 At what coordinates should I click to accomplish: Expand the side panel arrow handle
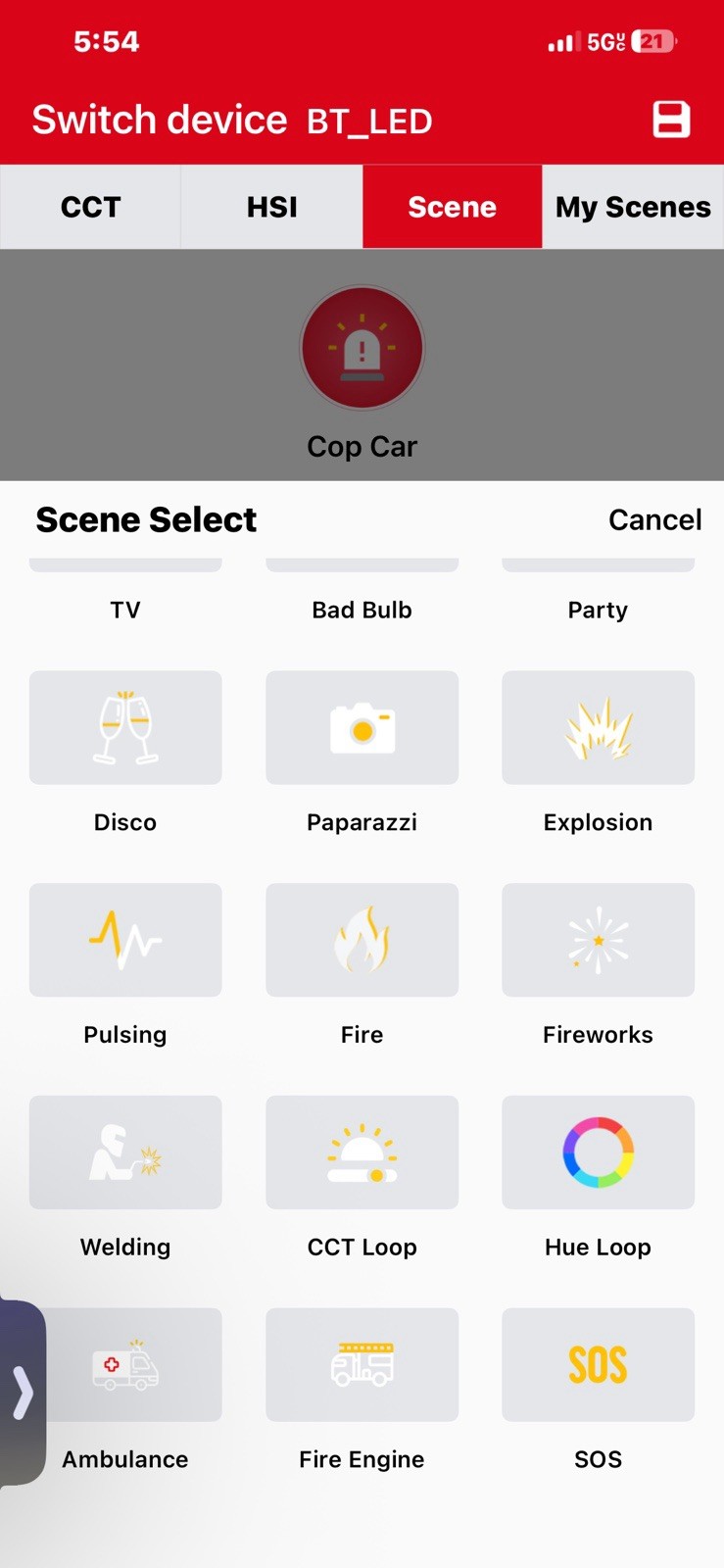(x=22, y=1393)
